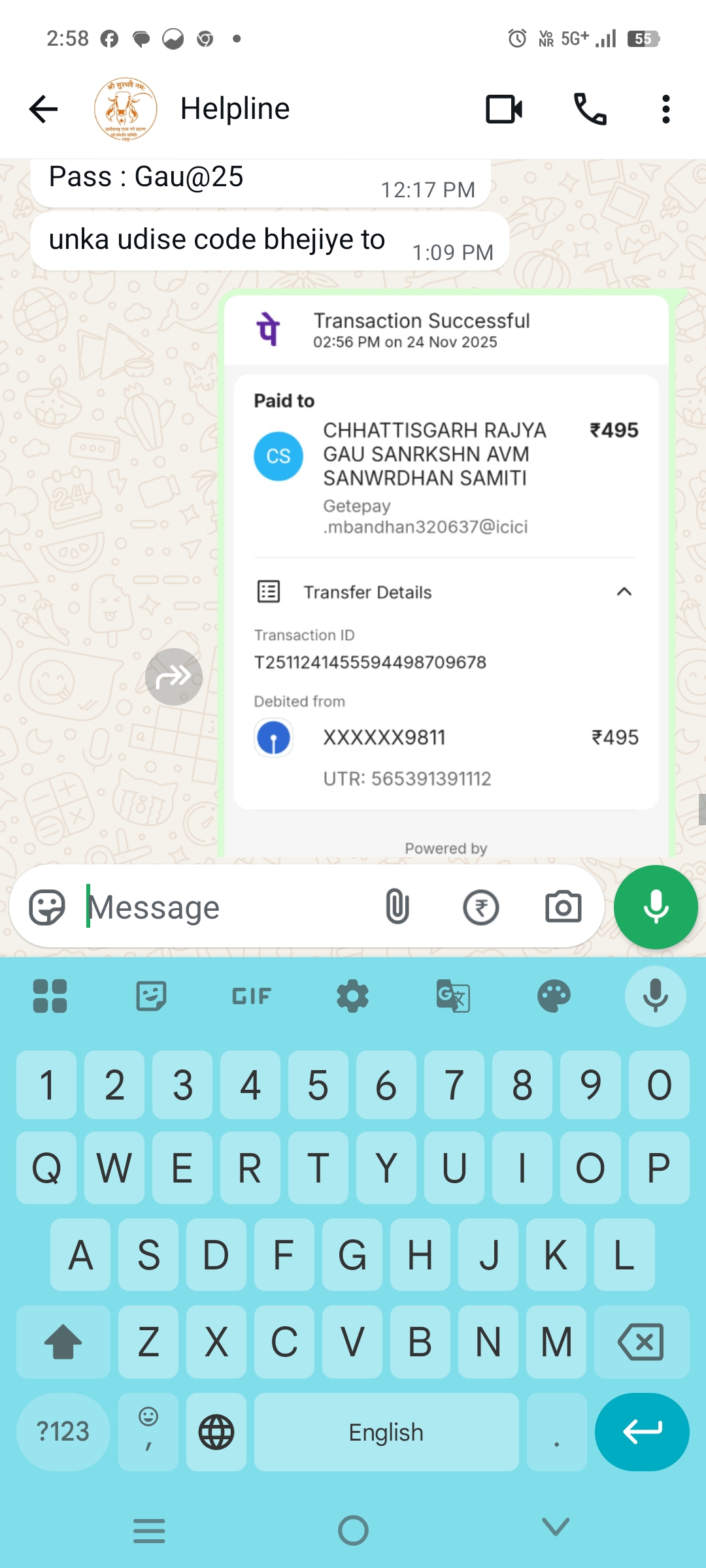Record a voice message
This screenshot has width=706, height=1568.
click(x=656, y=907)
